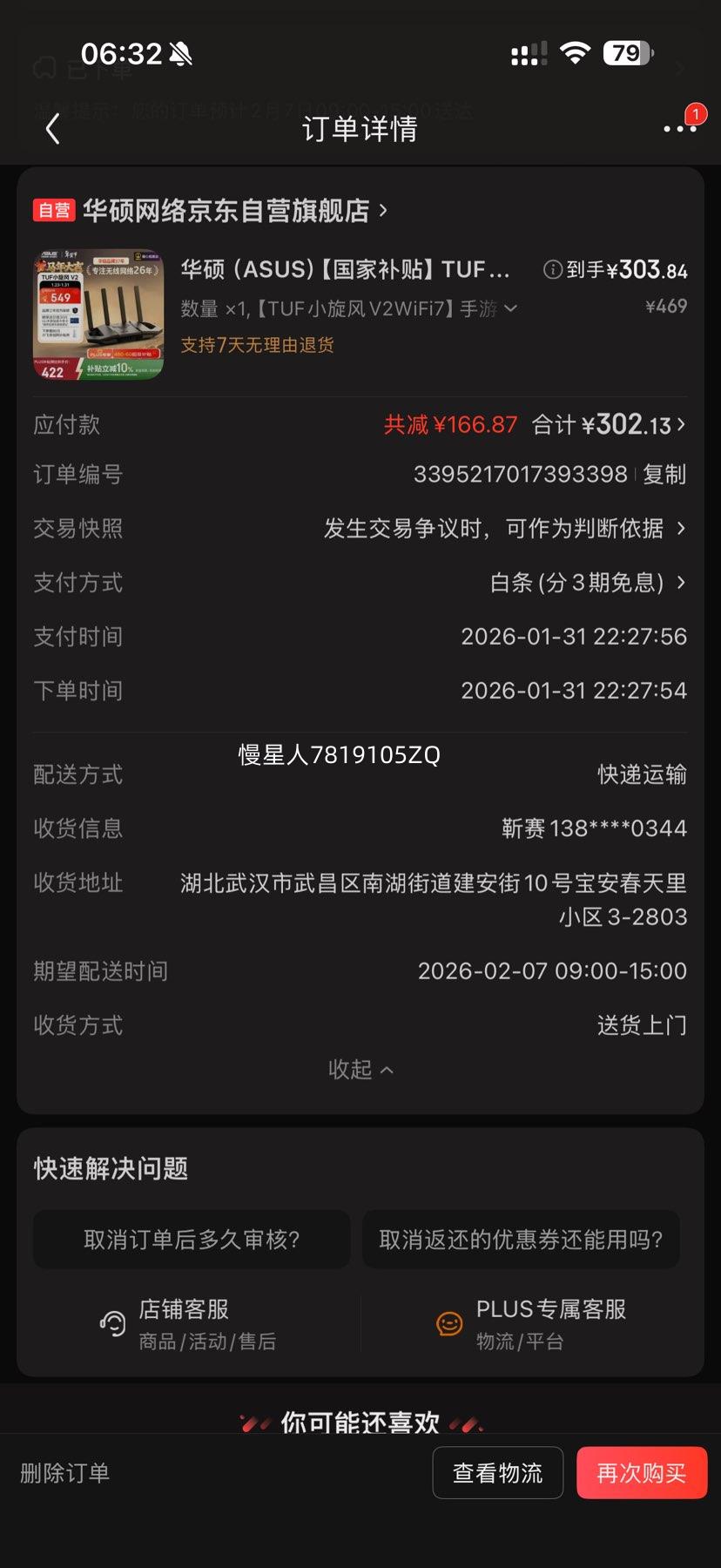The width and height of the screenshot is (721, 1568).
Task: Open the 交易快照 transaction snapshot
Action: coord(503,529)
